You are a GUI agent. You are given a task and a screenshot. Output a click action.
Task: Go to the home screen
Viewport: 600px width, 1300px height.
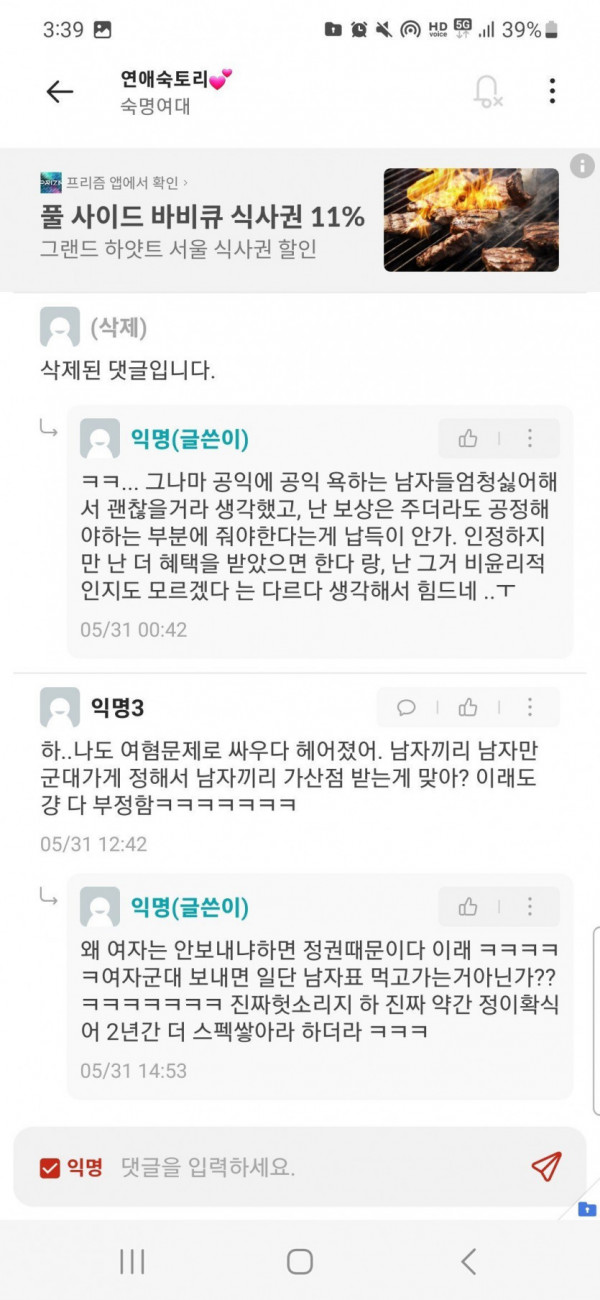(300, 1261)
